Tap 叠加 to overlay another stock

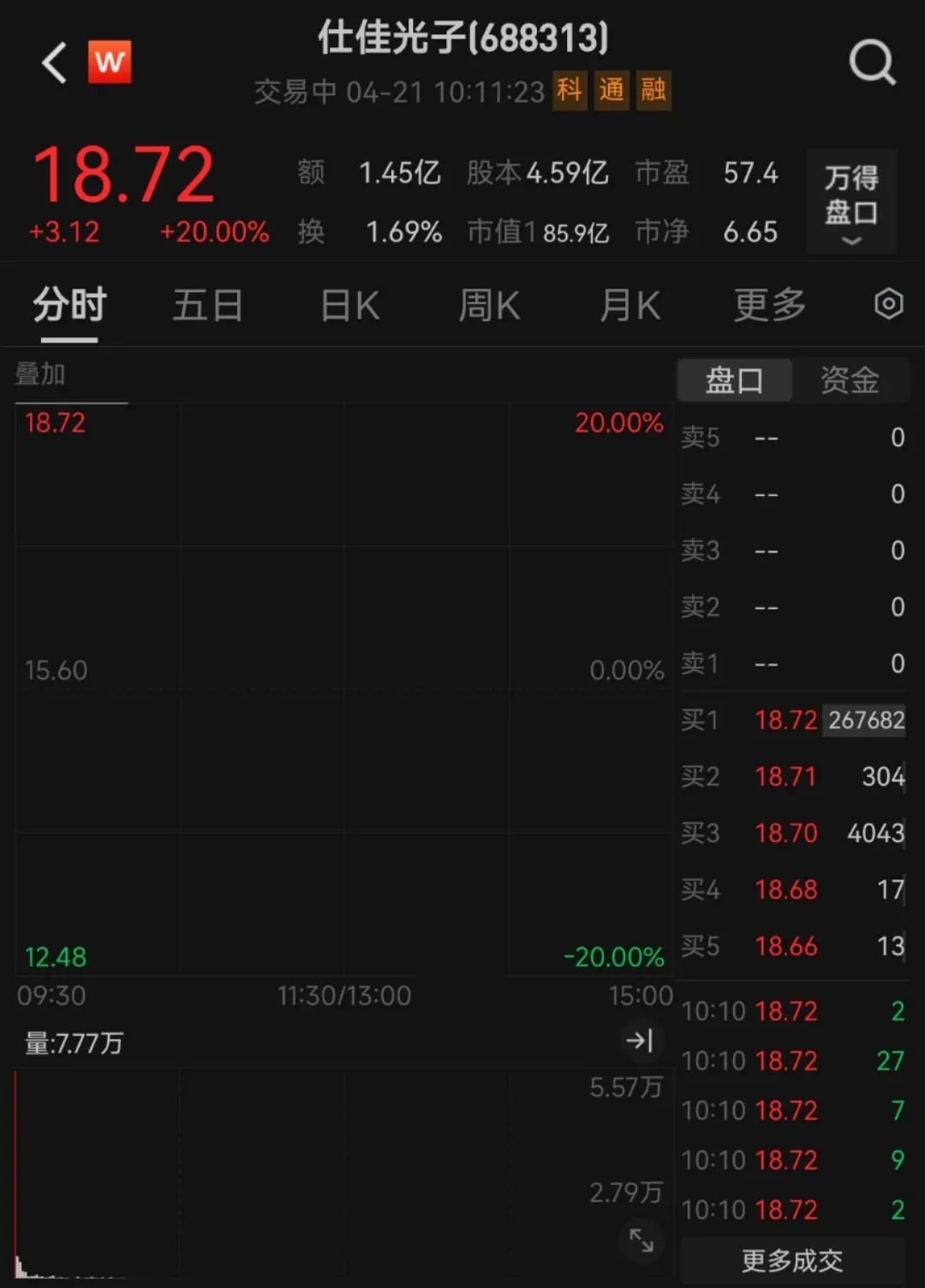pos(40,374)
